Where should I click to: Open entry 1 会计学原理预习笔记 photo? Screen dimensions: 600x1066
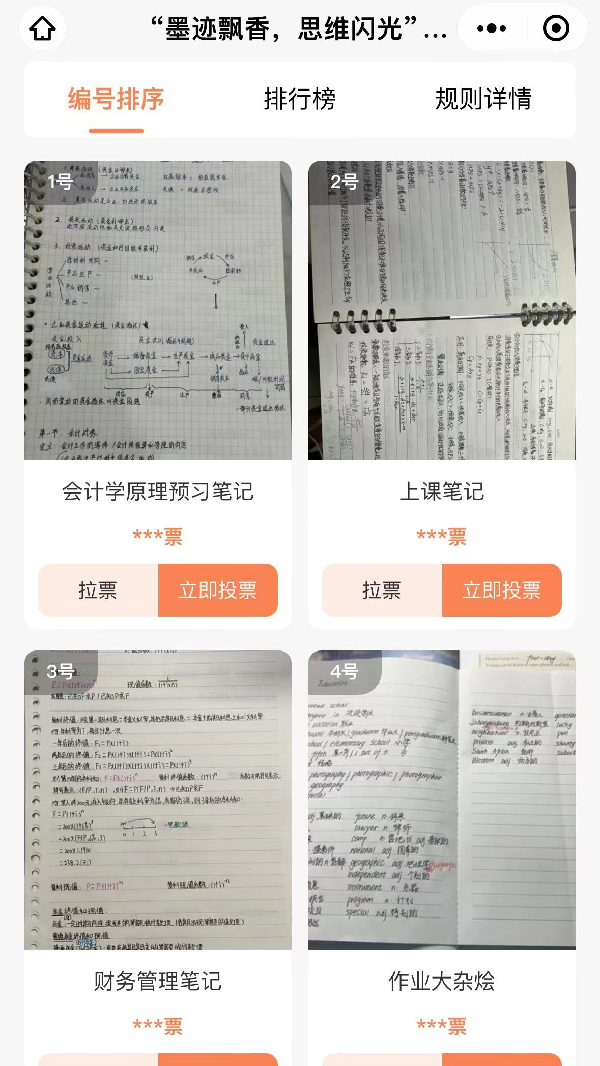[158, 310]
